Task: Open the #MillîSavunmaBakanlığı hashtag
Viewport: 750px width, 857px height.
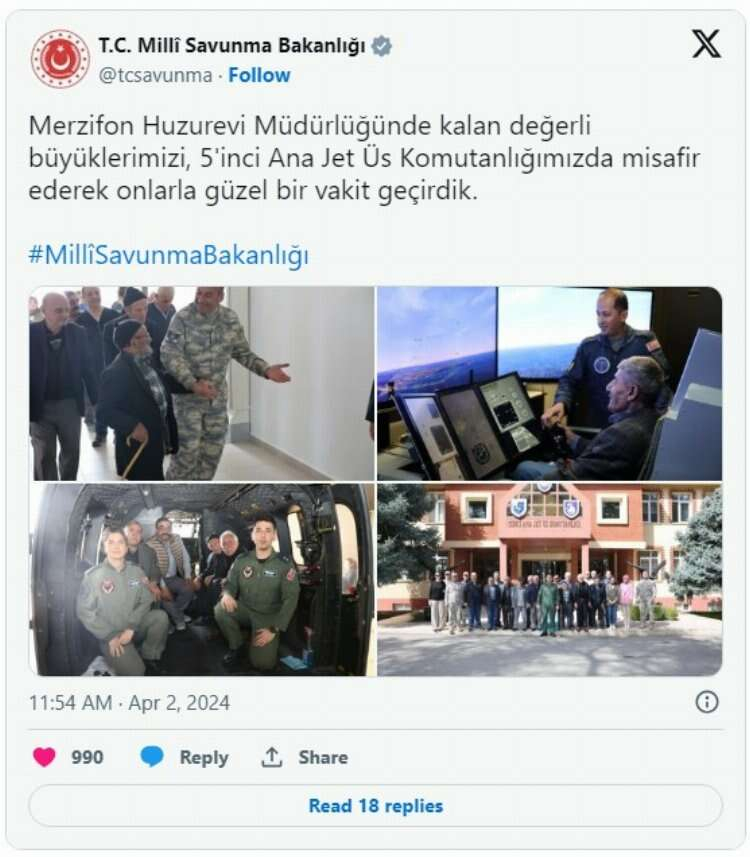Action: [168, 255]
